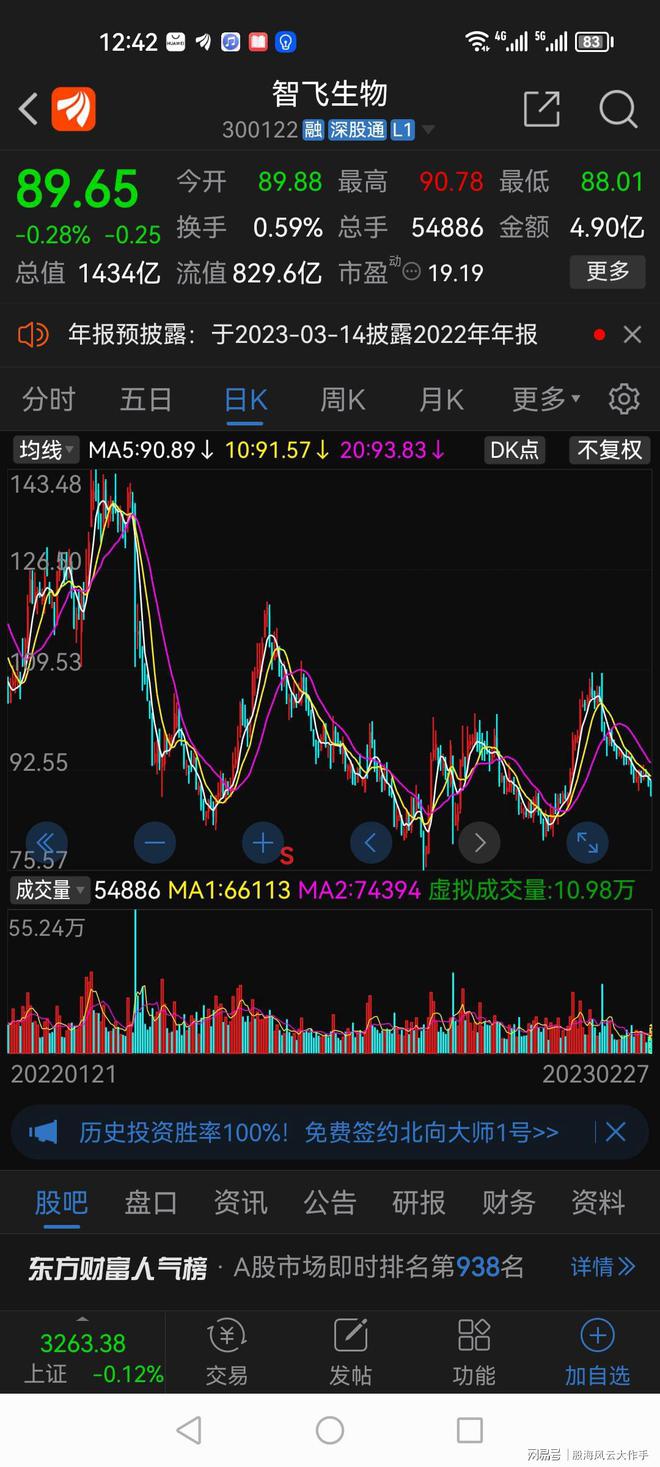Close the 历史投资胜率 ad banner
Screen dimensions: 660x1467
[x=615, y=1132]
